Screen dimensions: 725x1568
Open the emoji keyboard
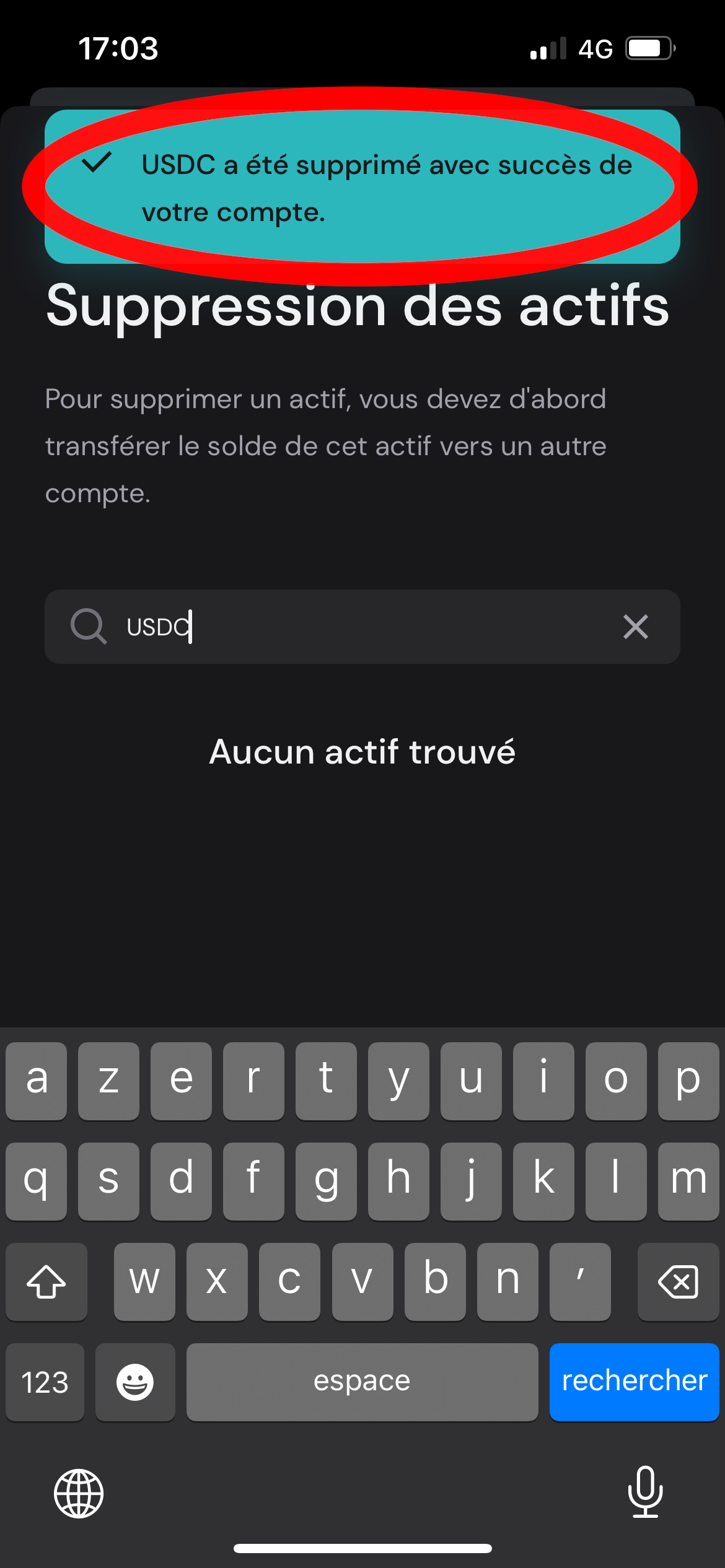(x=135, y=1382)
